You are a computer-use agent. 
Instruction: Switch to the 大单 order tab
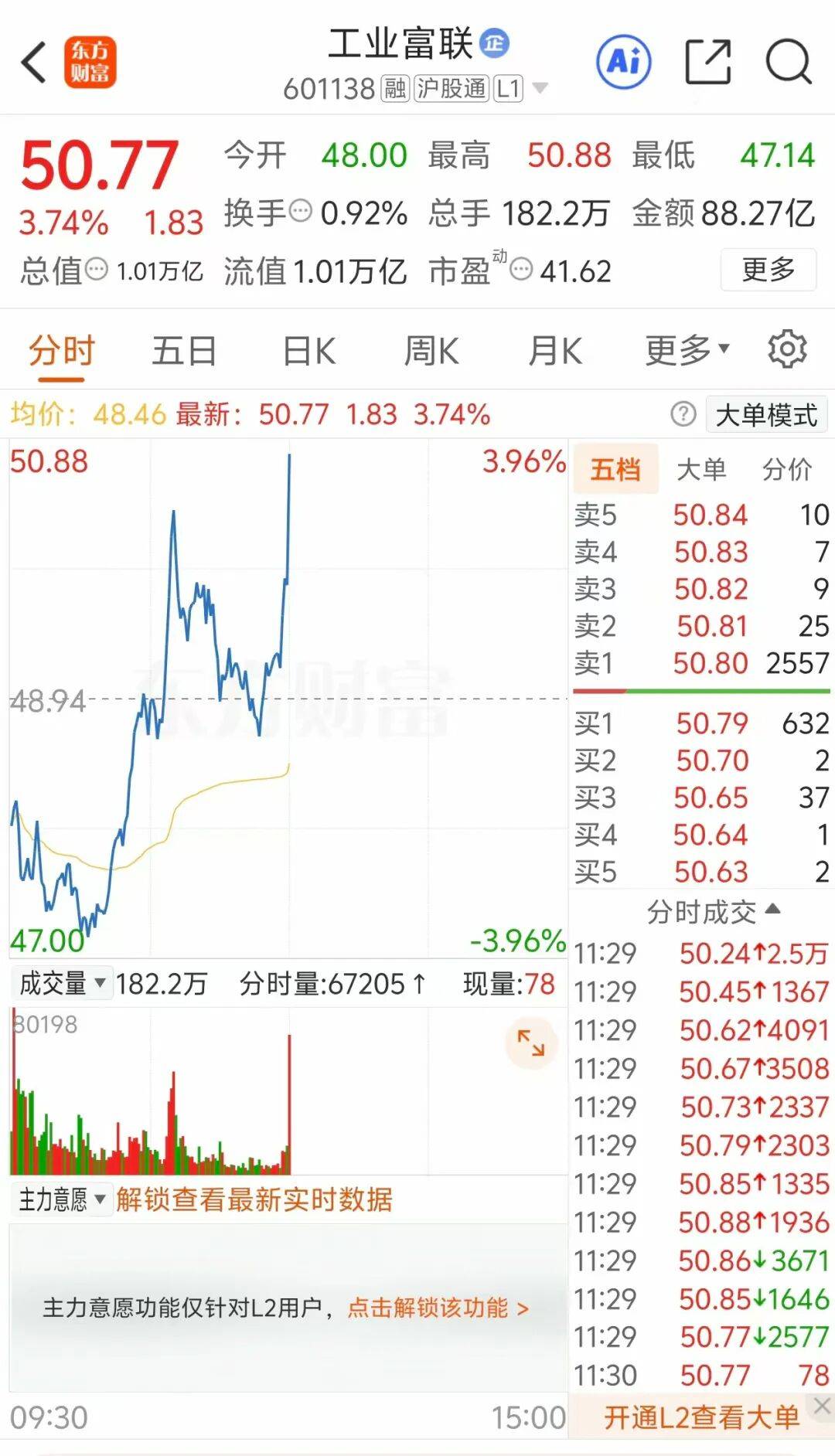(701, 469)
